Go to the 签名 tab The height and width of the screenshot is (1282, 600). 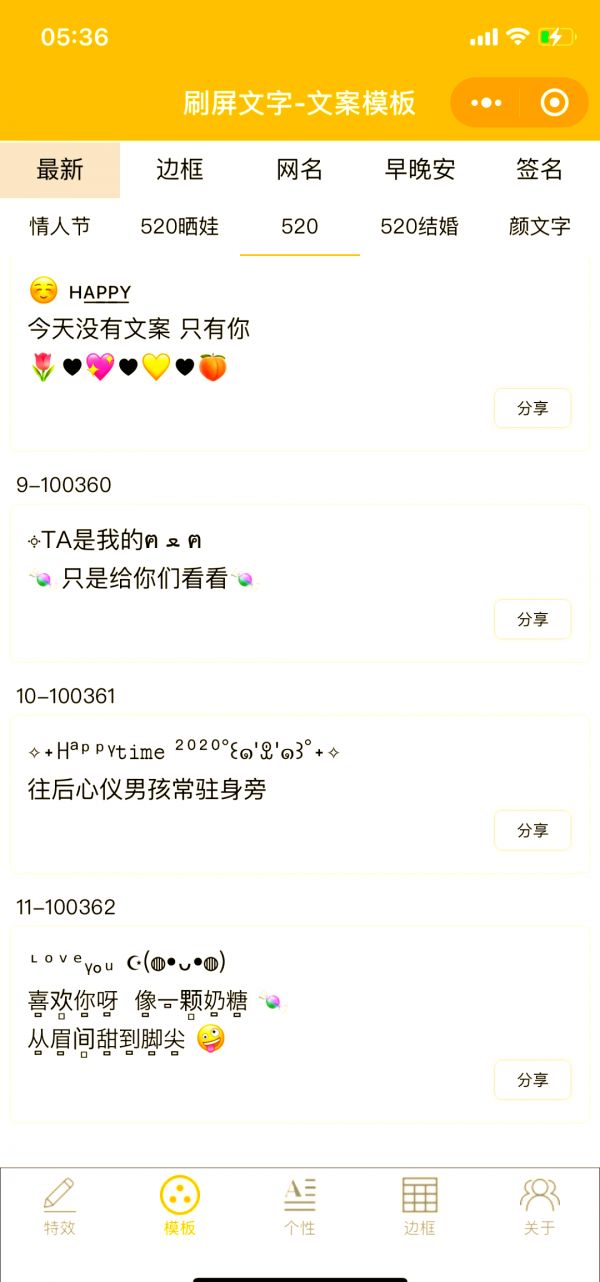[540, 170]
